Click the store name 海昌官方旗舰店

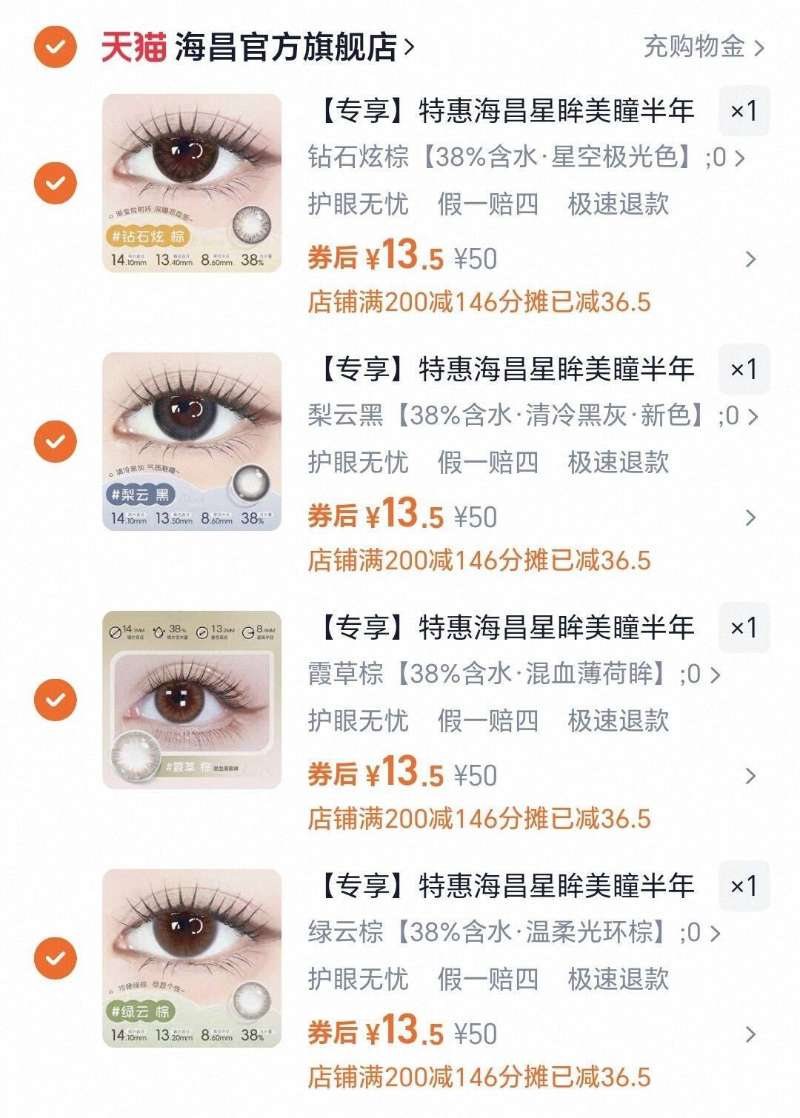(285, 45)
